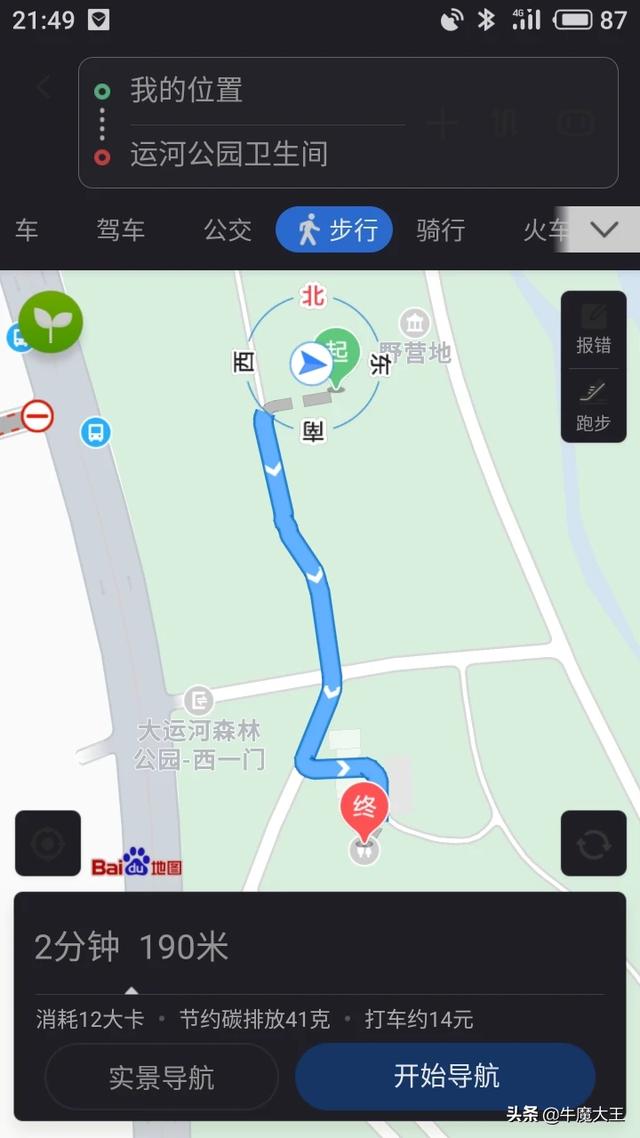Select the 步行 walking tab
This screenshot has width=640, height=1138.
[x=335, y=231]
